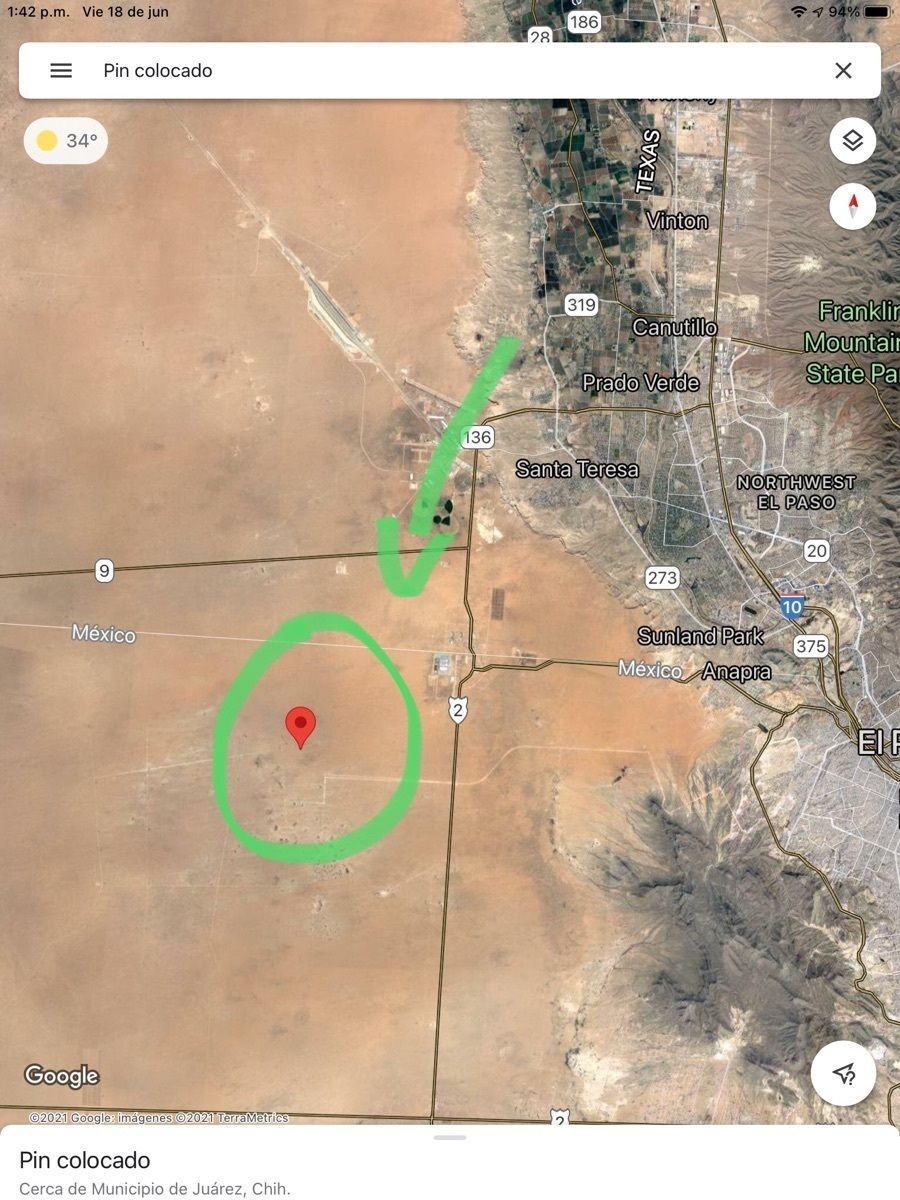Center map on my location
900x1200 pixels.
(843, 1073)
